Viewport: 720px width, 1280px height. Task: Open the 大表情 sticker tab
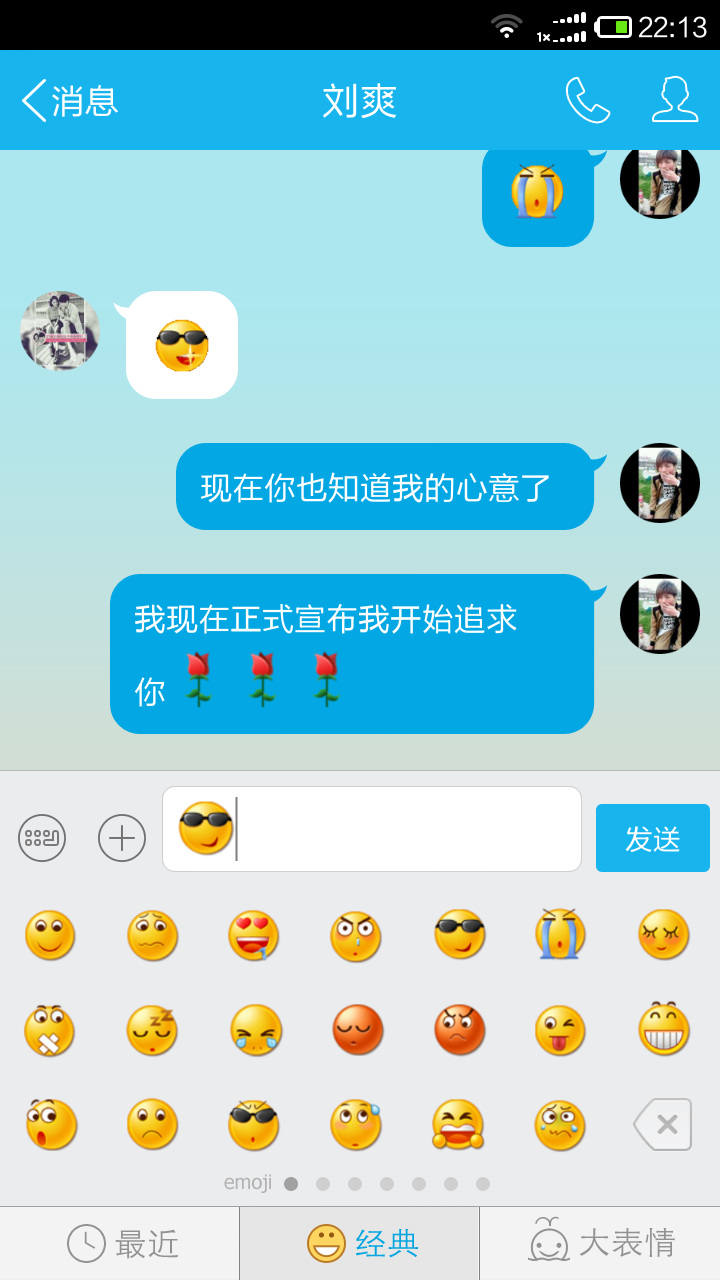(600, 1243)
